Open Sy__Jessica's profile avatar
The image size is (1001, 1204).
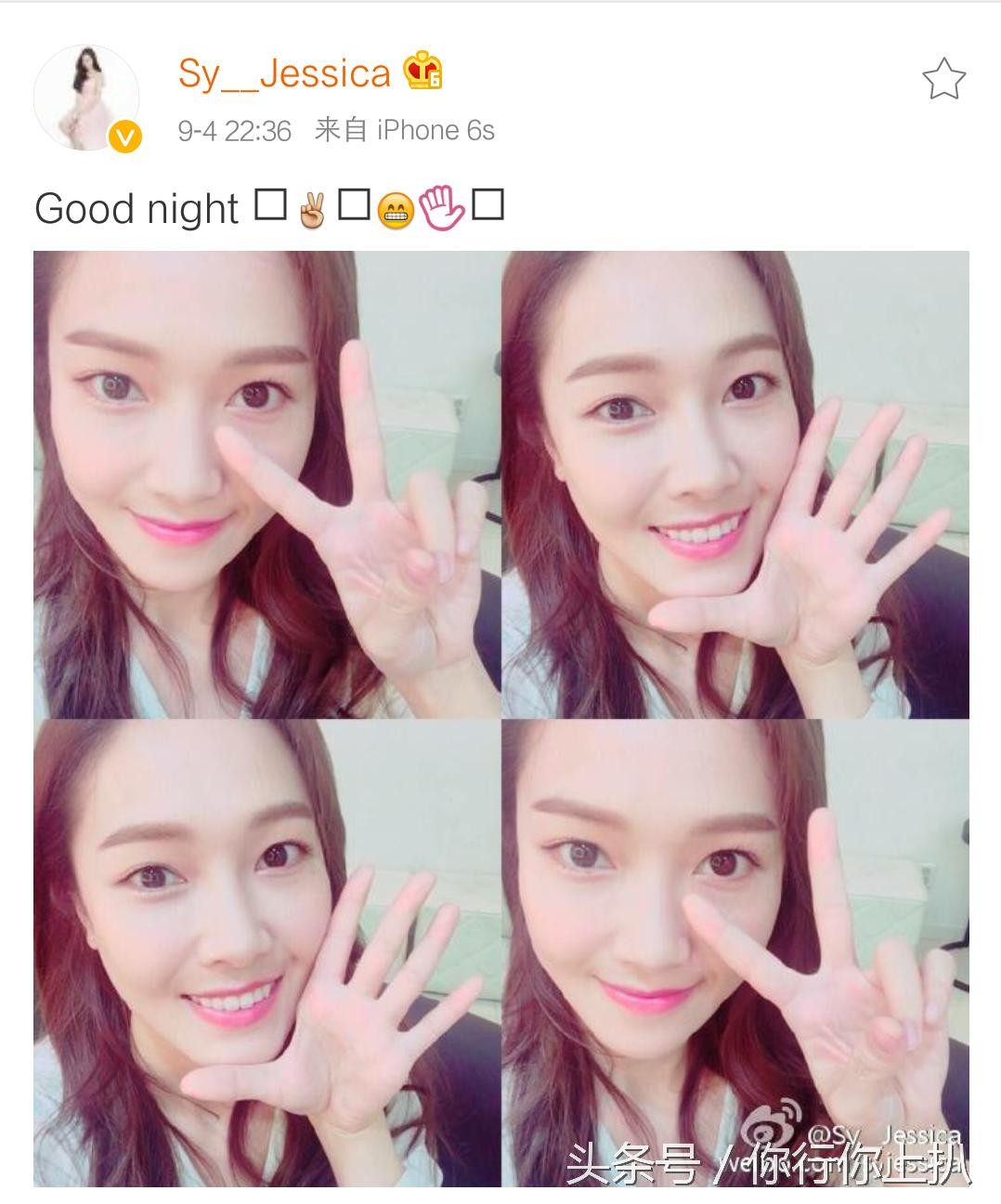[x=86, y=97]
